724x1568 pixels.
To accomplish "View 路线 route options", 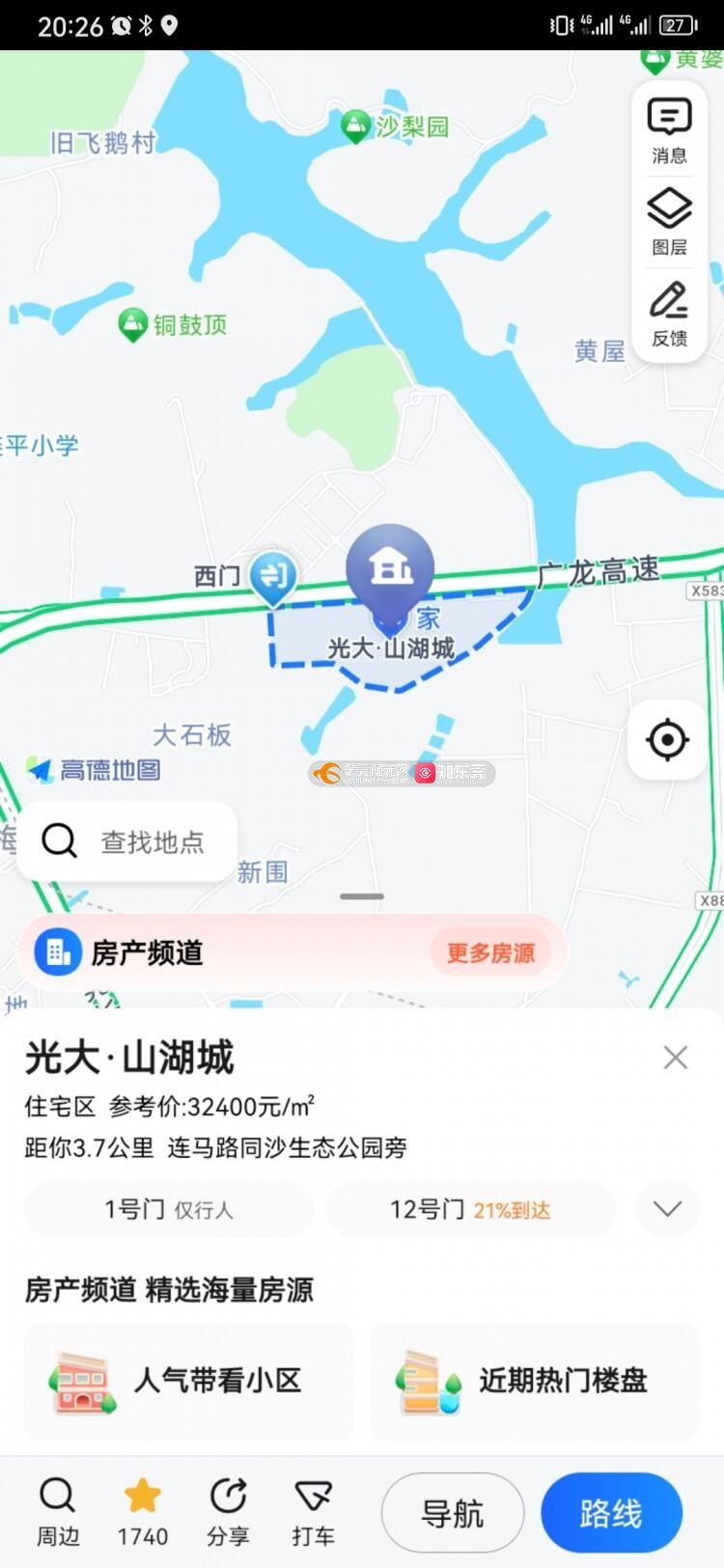I will pyautogui.click(x=611, y=1513).
